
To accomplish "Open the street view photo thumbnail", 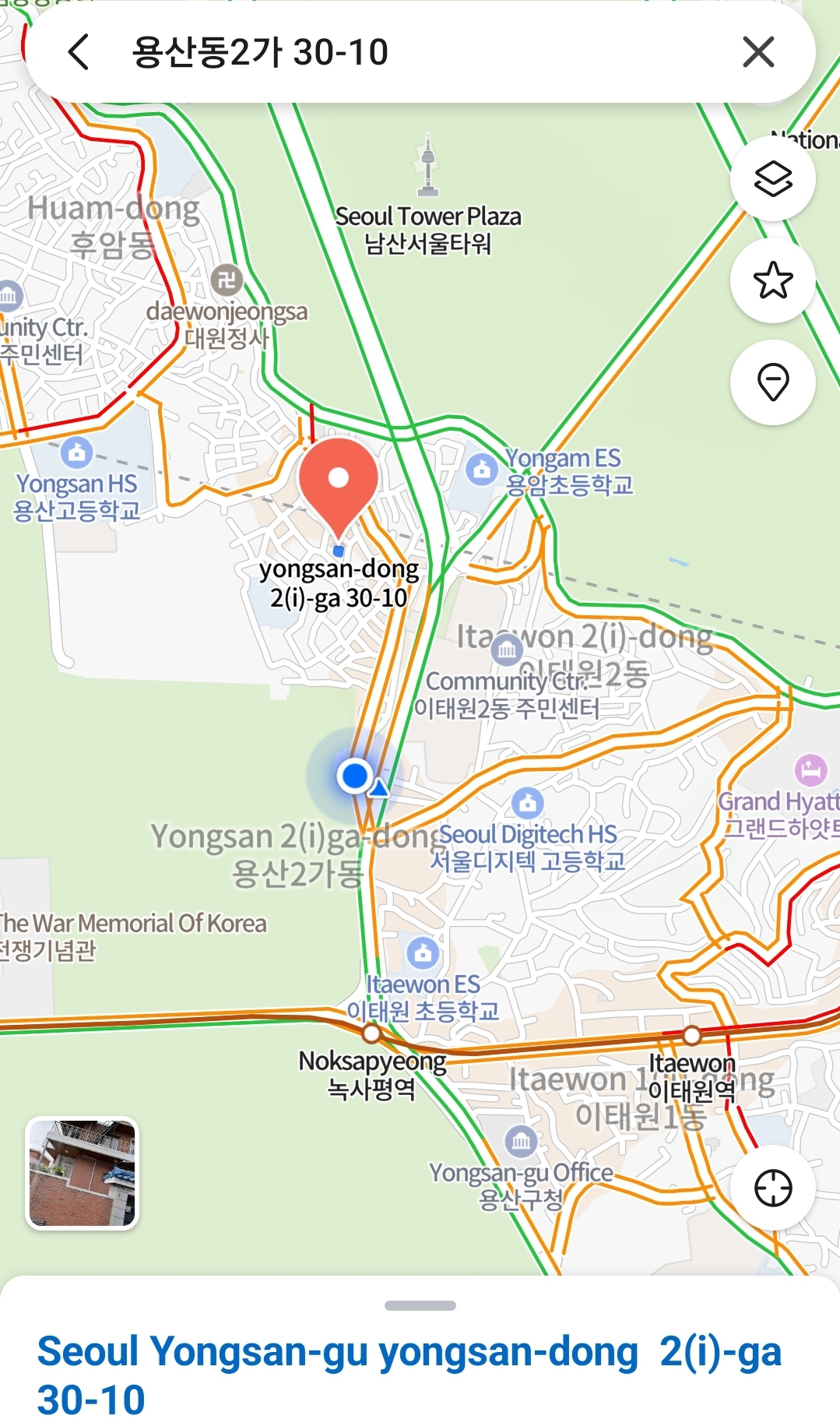I will (83, 1173).
